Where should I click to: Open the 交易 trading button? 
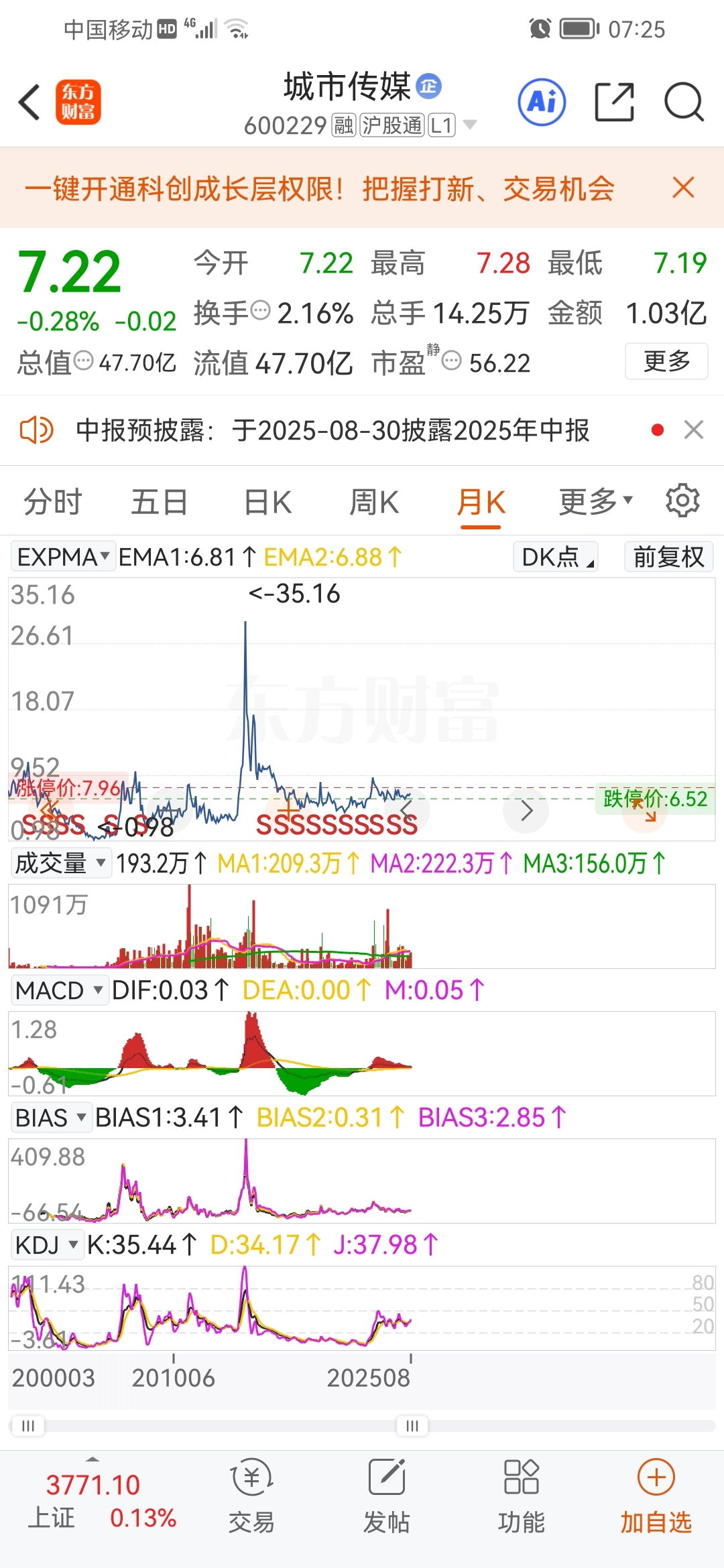click(x=251, y=1495)
